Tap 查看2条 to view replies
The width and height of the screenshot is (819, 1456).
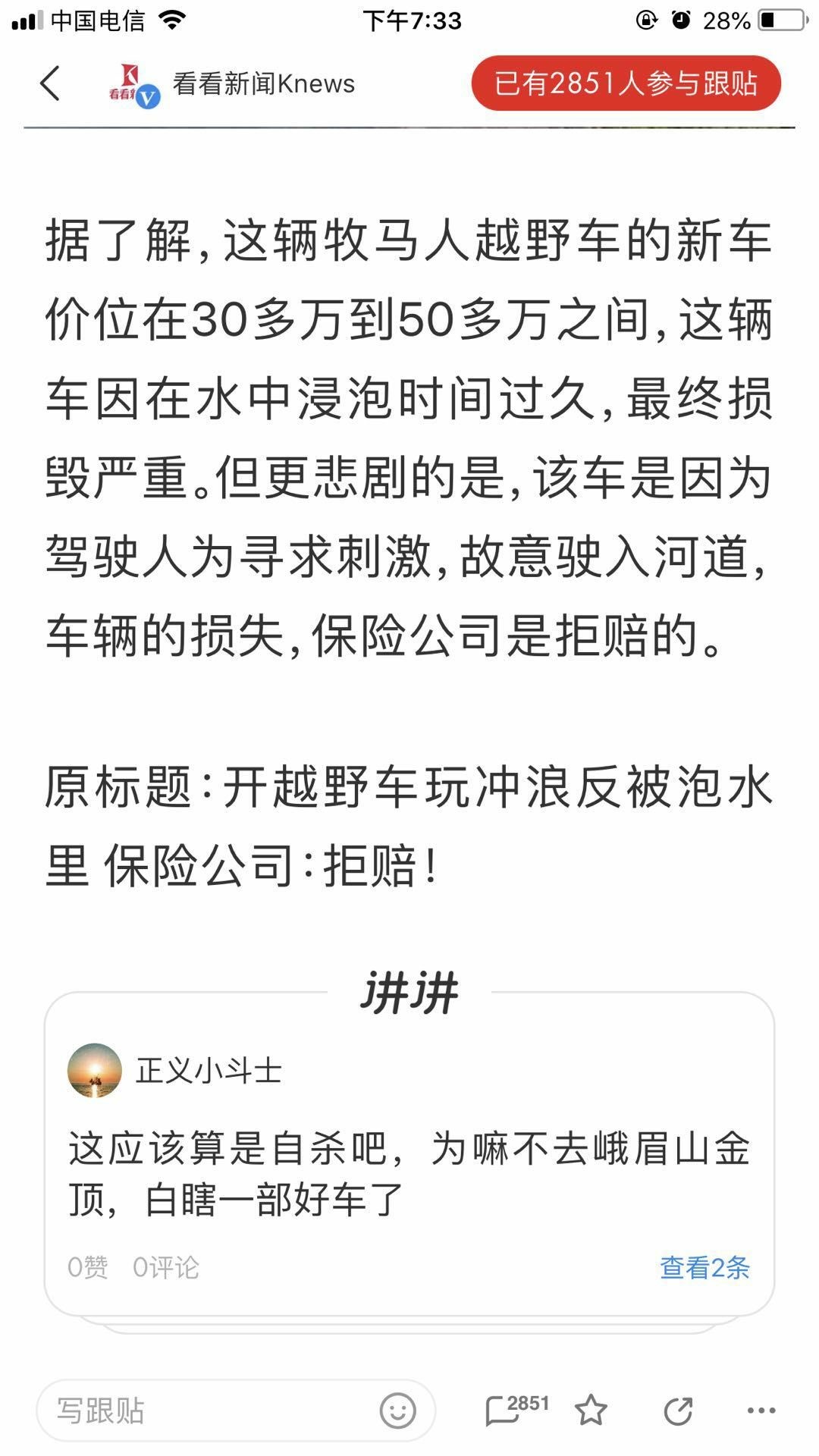pyautogui.click(x=704, y=1267)
